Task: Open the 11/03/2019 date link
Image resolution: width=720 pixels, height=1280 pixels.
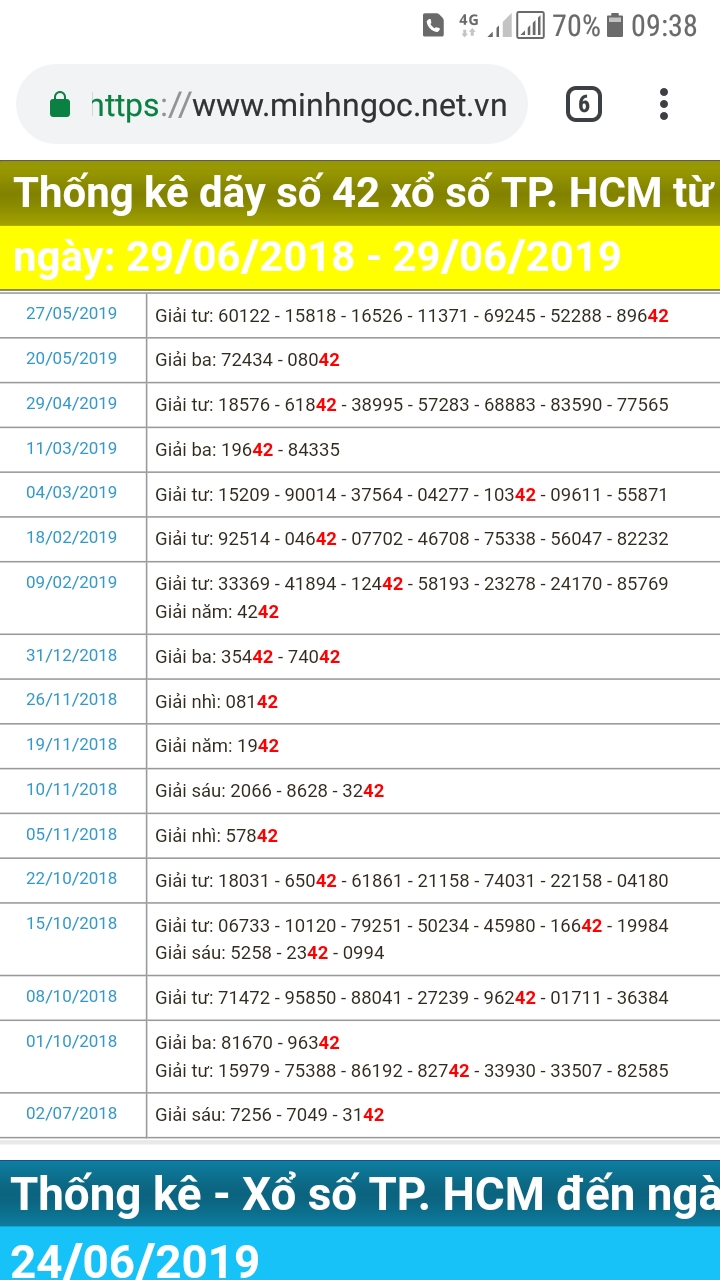Action: tap(71, 448)
